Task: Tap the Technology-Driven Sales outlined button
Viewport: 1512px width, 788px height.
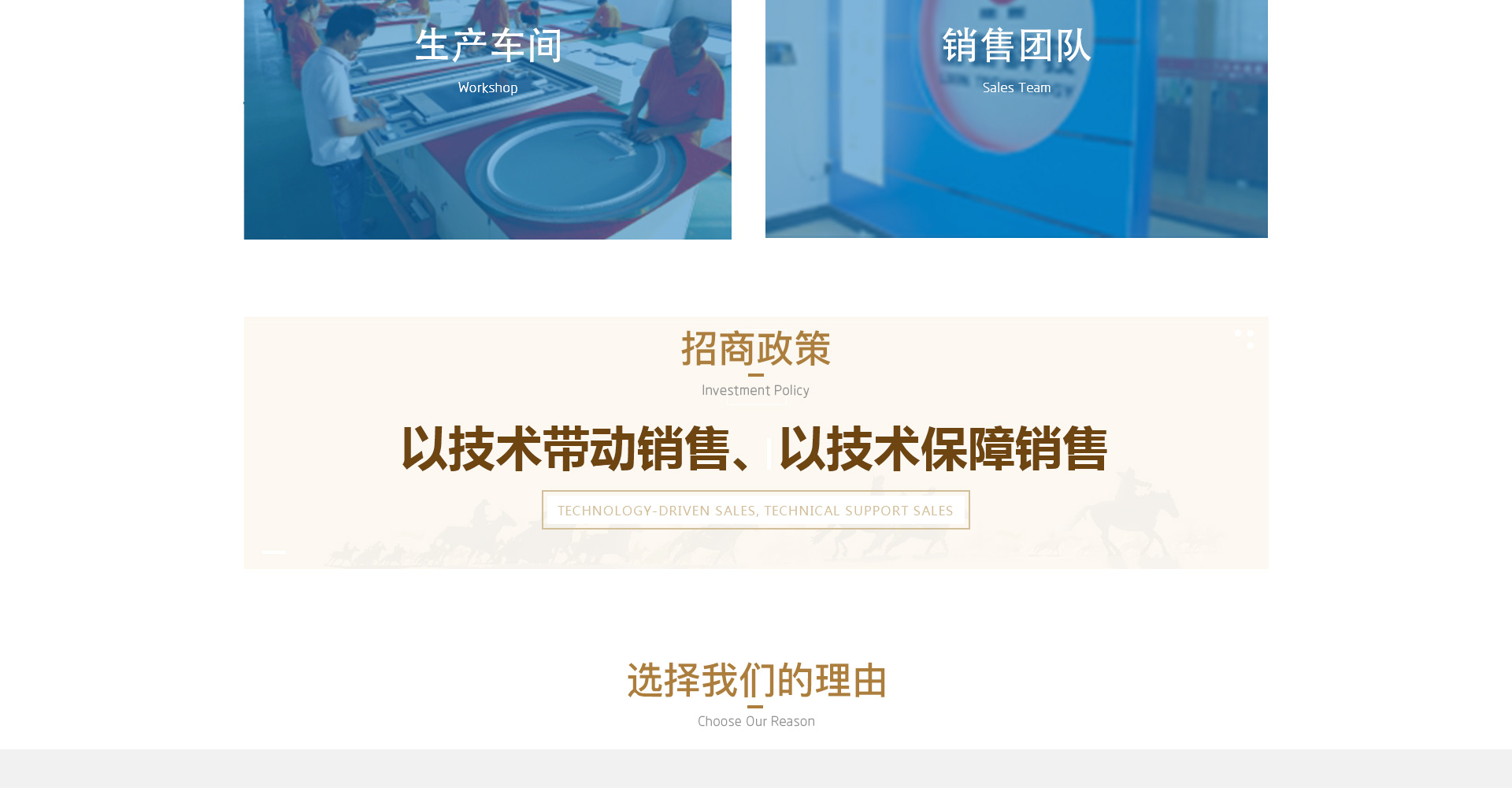Action: pos(755,510)
